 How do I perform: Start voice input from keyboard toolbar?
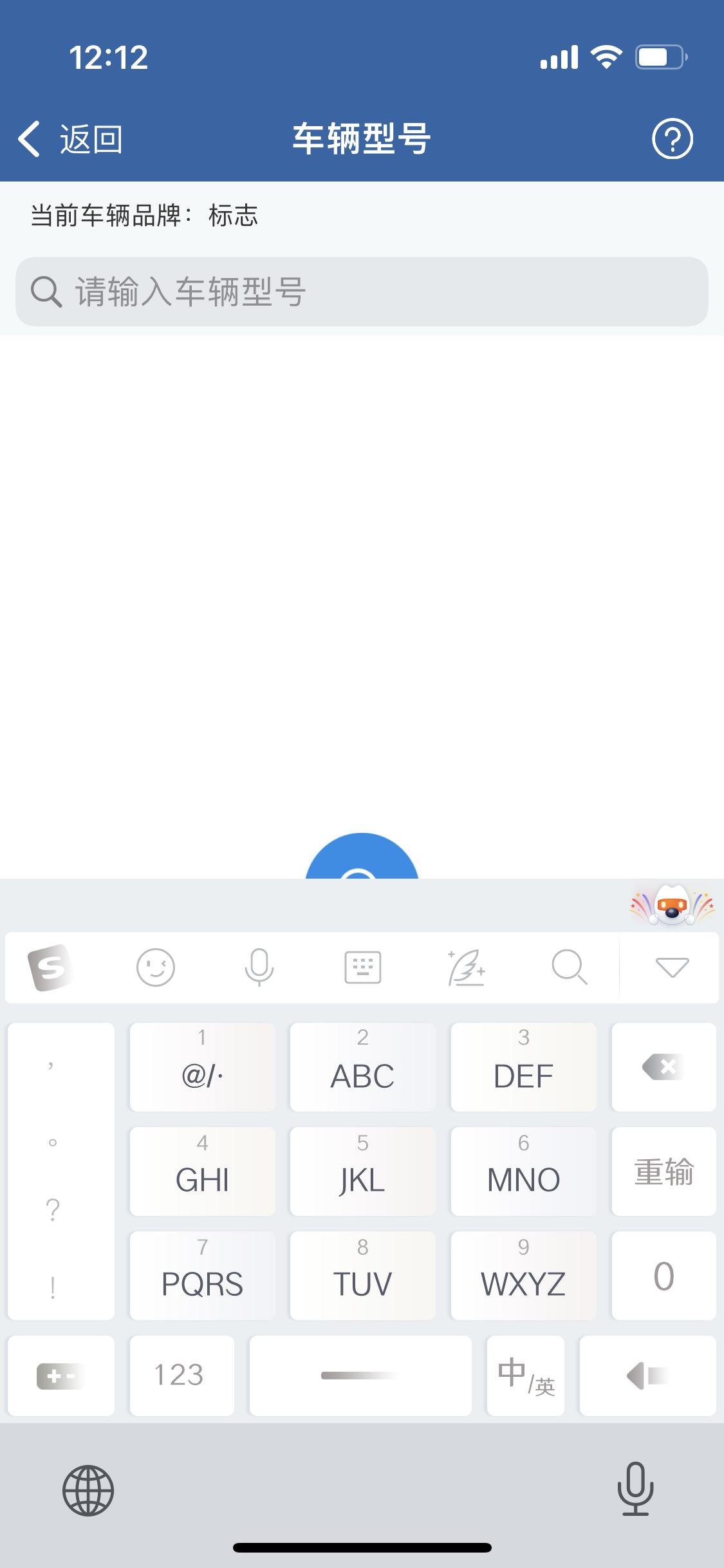259,967
